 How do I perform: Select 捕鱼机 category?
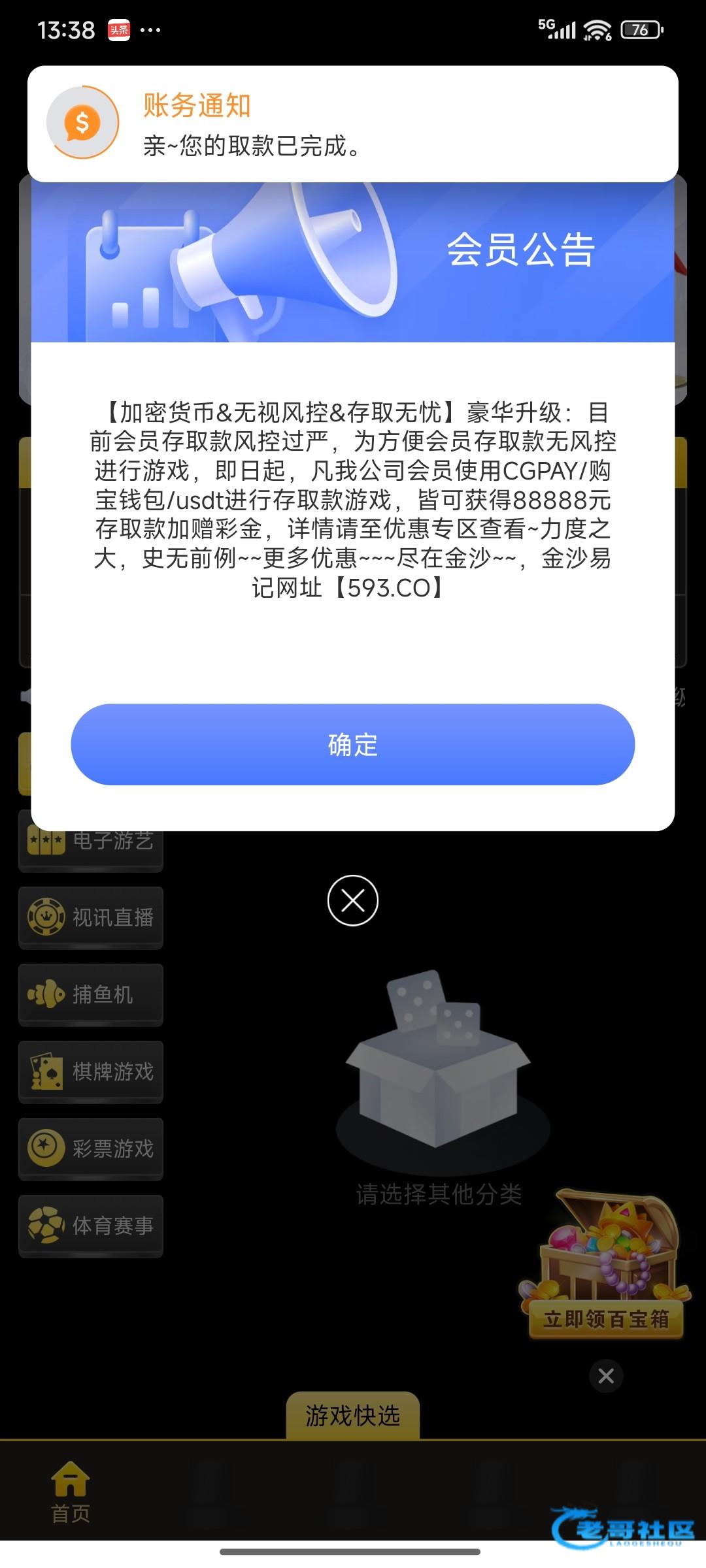(x=91, y=994)
